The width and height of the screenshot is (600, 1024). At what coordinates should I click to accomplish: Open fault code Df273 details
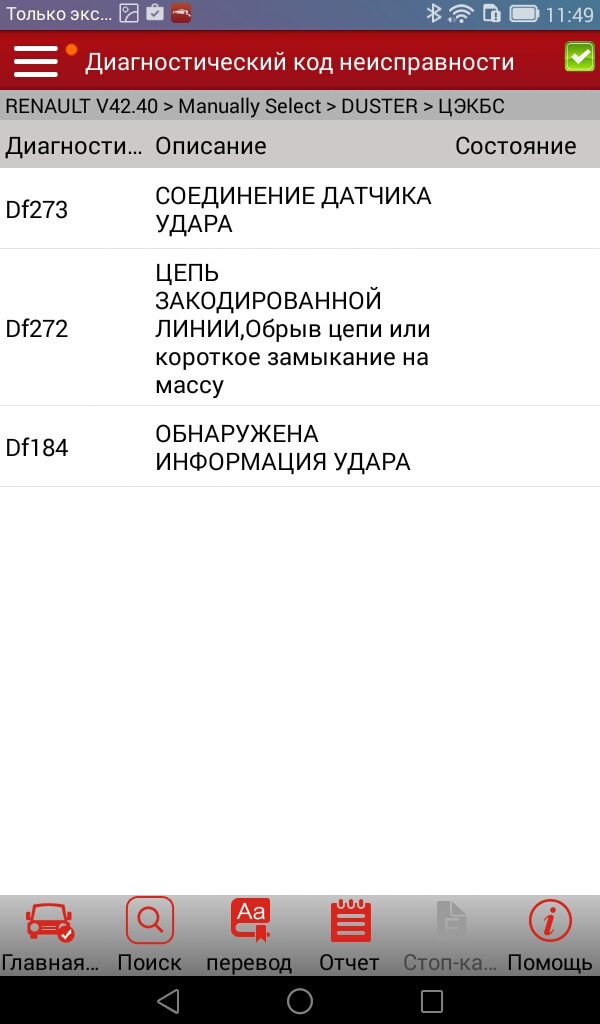pos(300,209)
